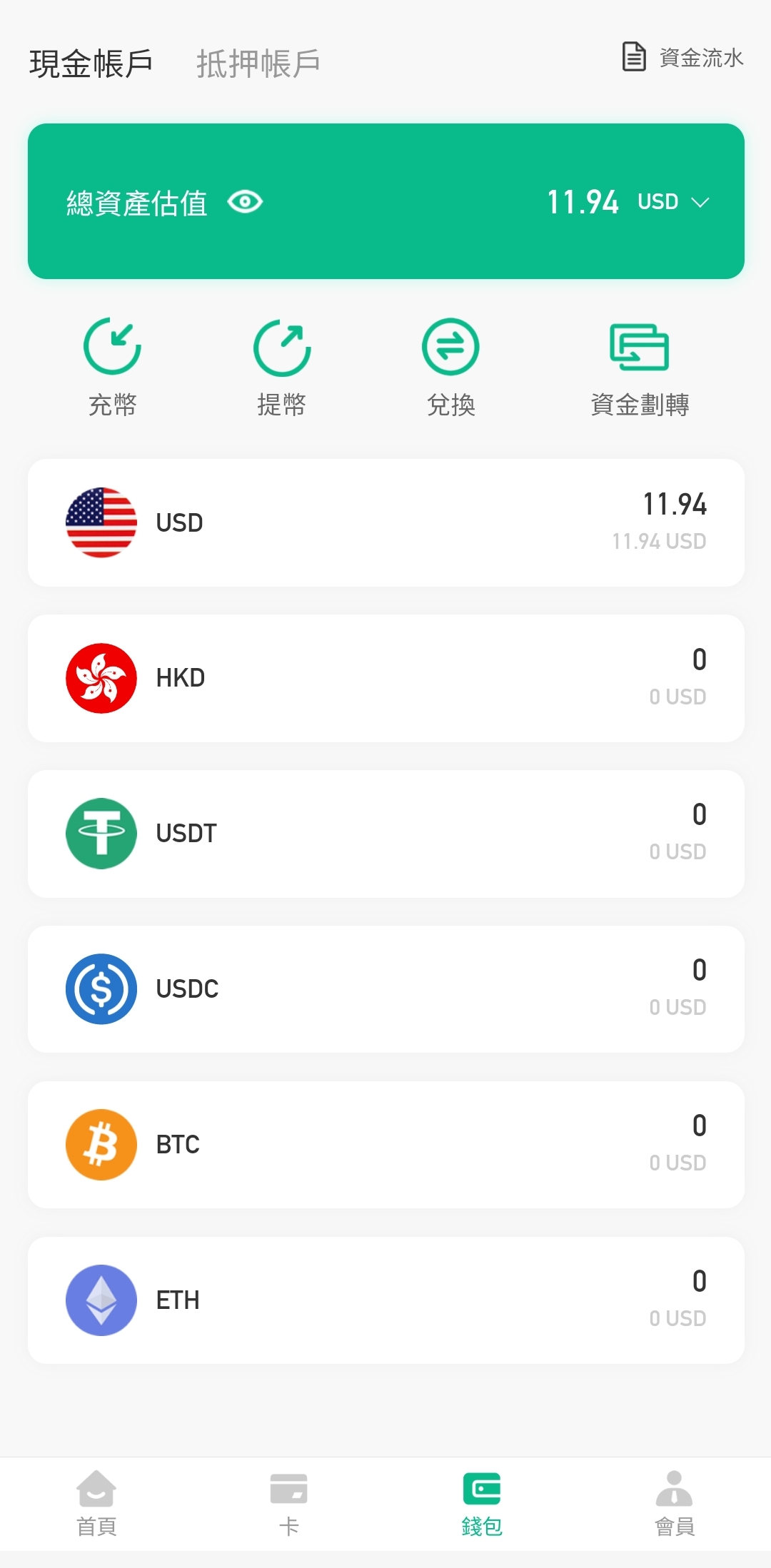Screen dimensions: 771x1568
Task: Switch to the 卡 card tab
Action: click(x=289, y=1503)
